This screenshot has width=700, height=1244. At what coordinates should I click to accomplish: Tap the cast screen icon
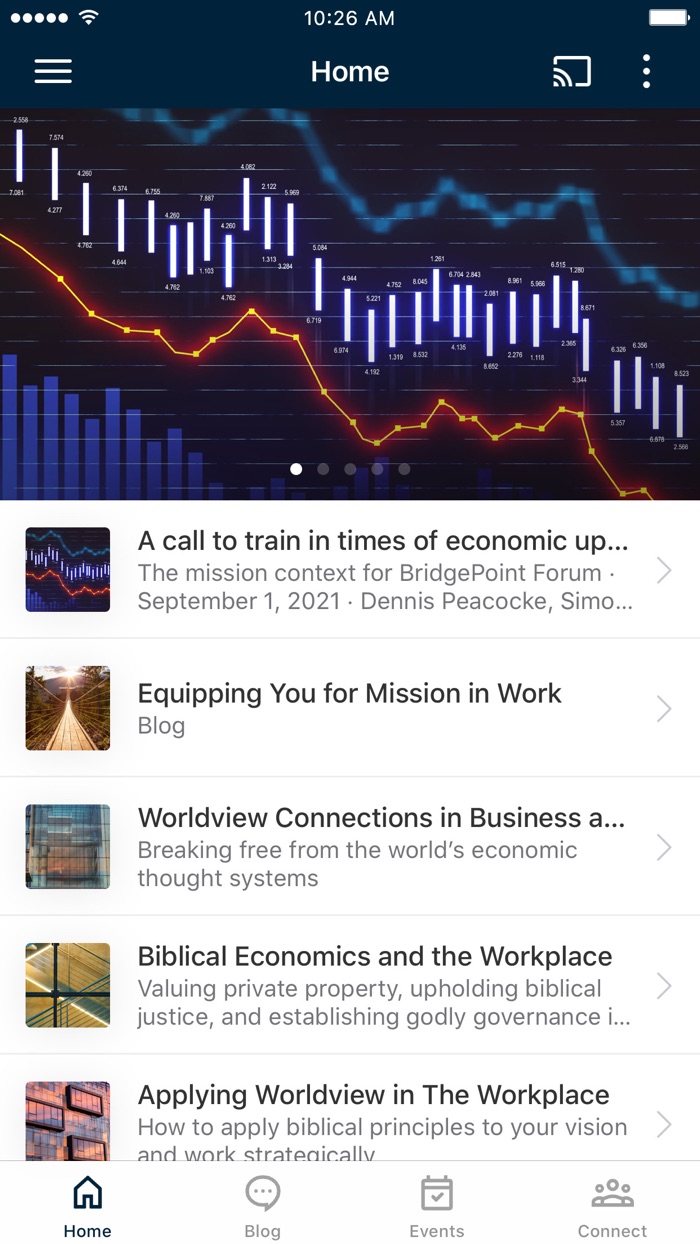(571, 71)
